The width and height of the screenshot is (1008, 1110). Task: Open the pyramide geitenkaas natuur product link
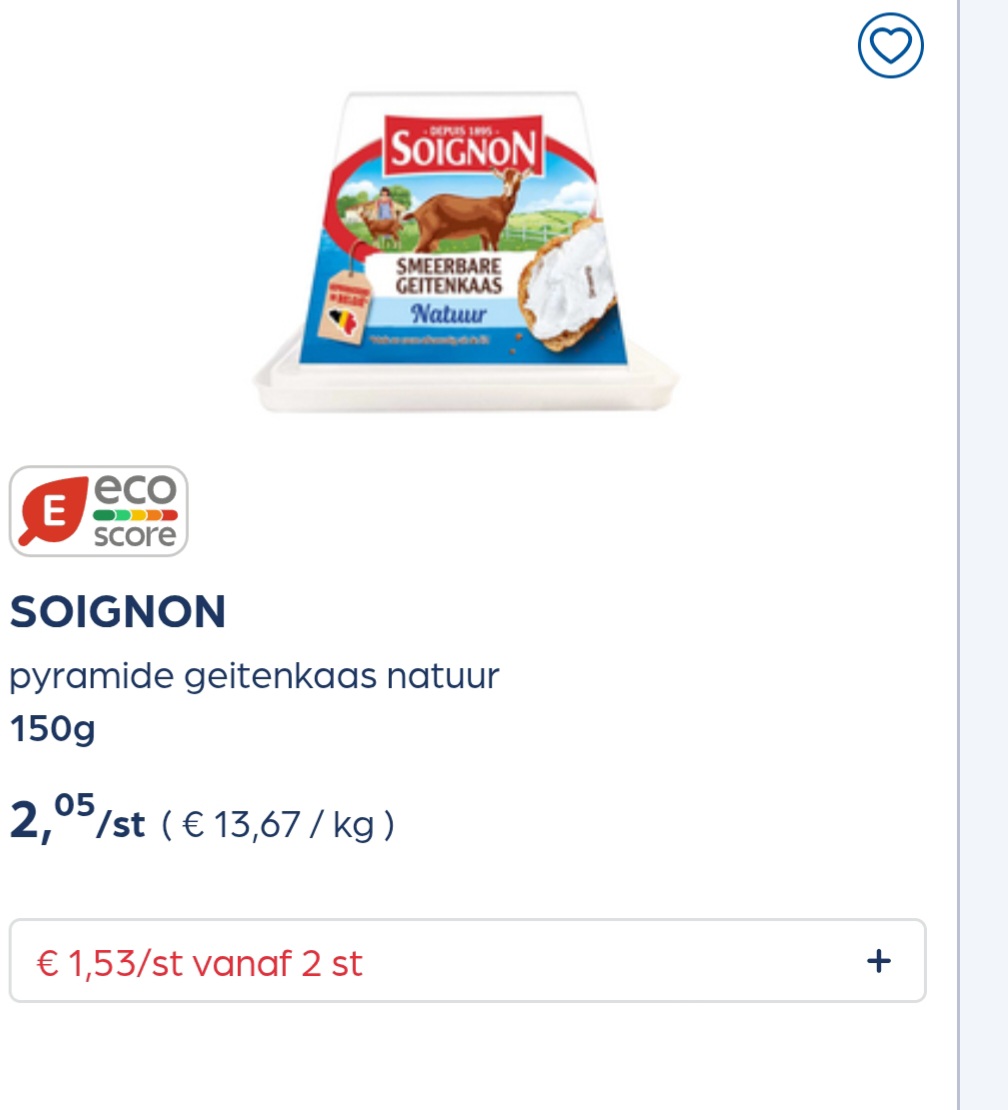(253, 675)
